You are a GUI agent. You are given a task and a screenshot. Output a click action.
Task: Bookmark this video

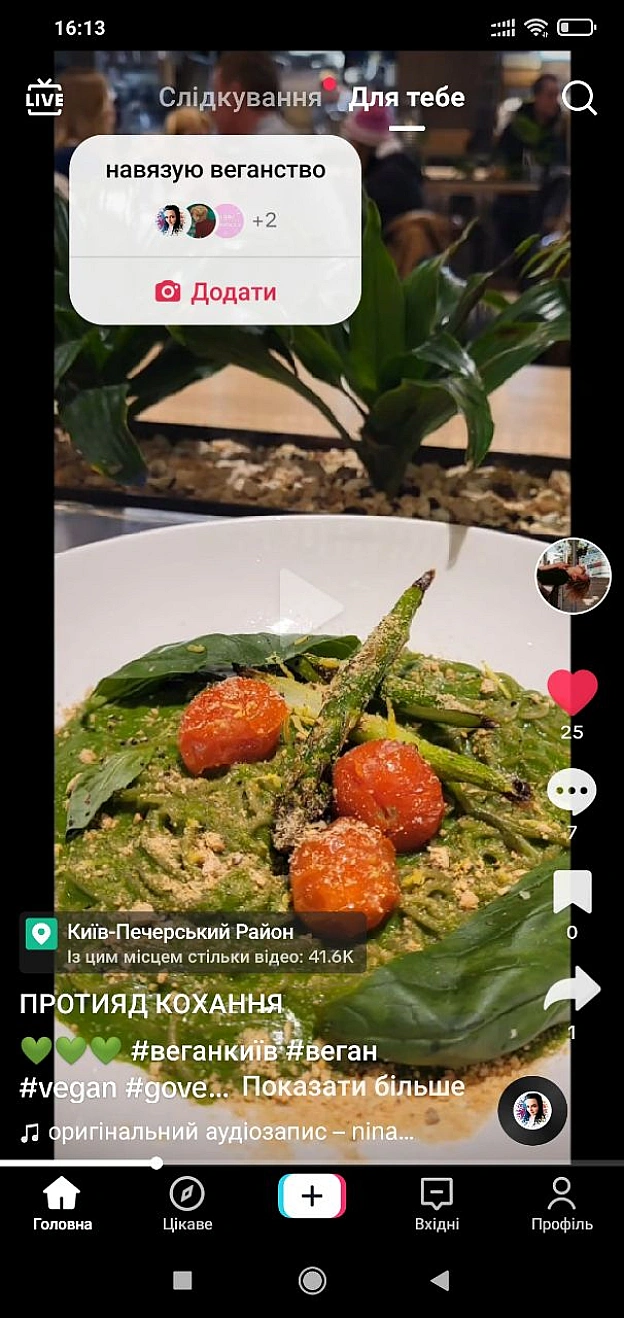(572, 892)
